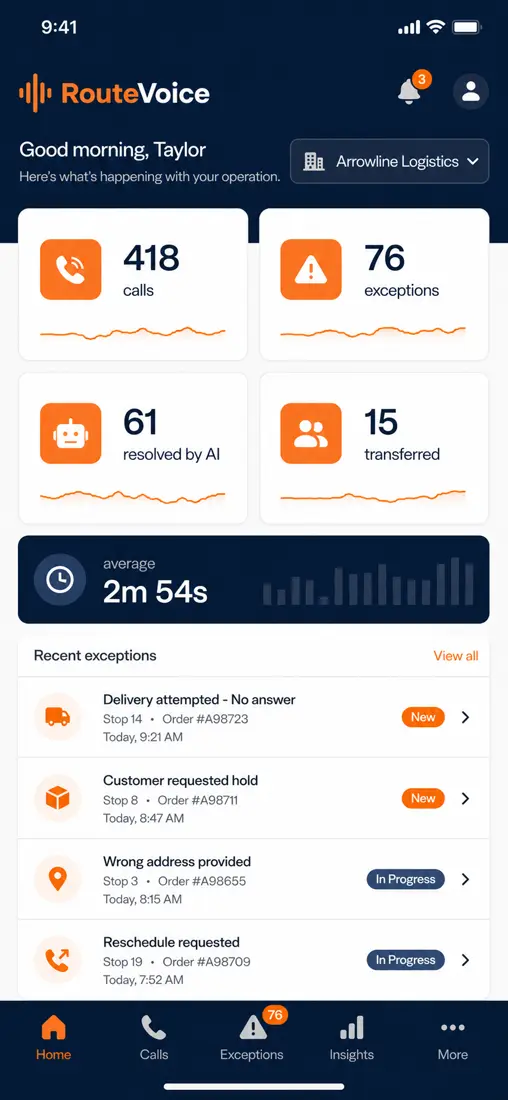Open Wrong address provided exception
This screenshot has width=508, height=1100.
tap(253, 879)
